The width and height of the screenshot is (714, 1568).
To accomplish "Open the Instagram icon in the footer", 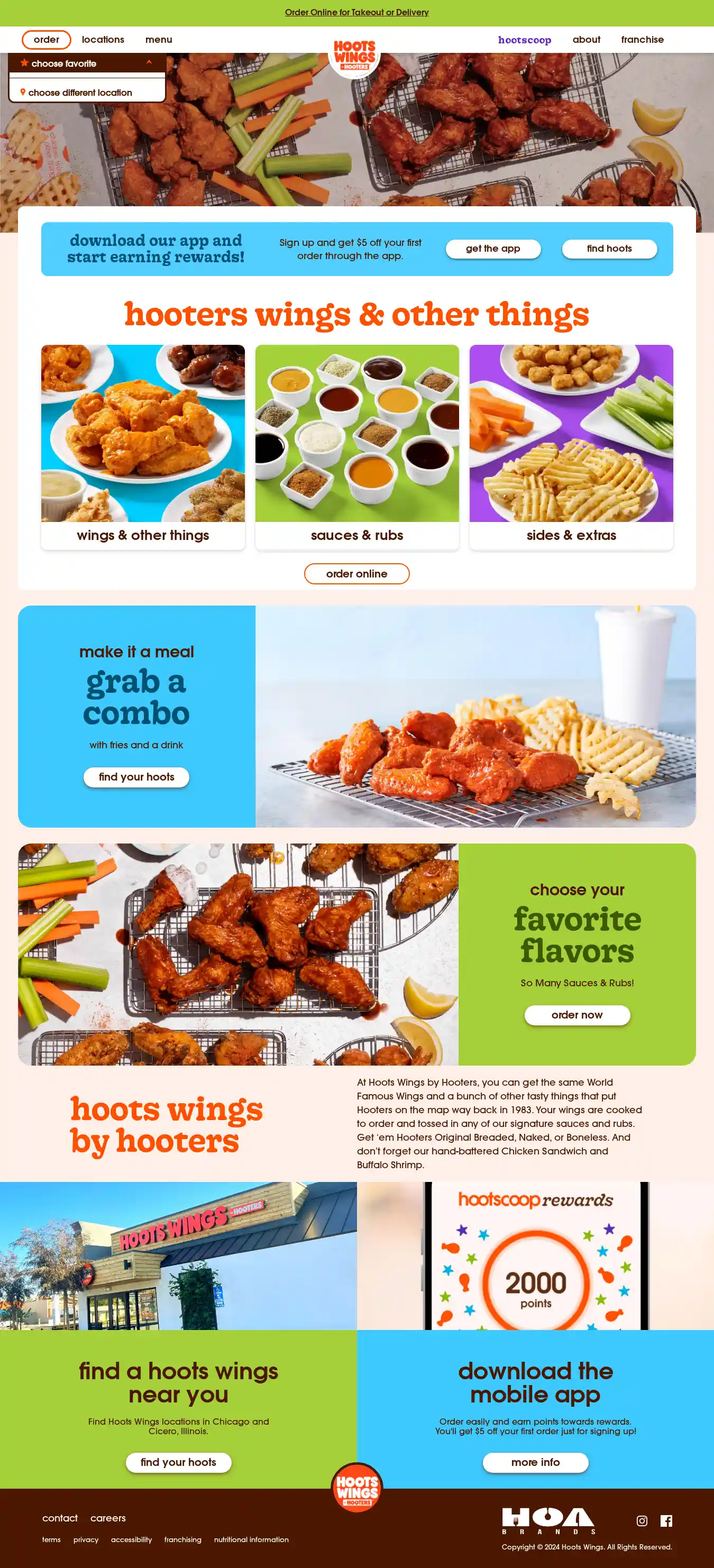I will pos(642,1520).
